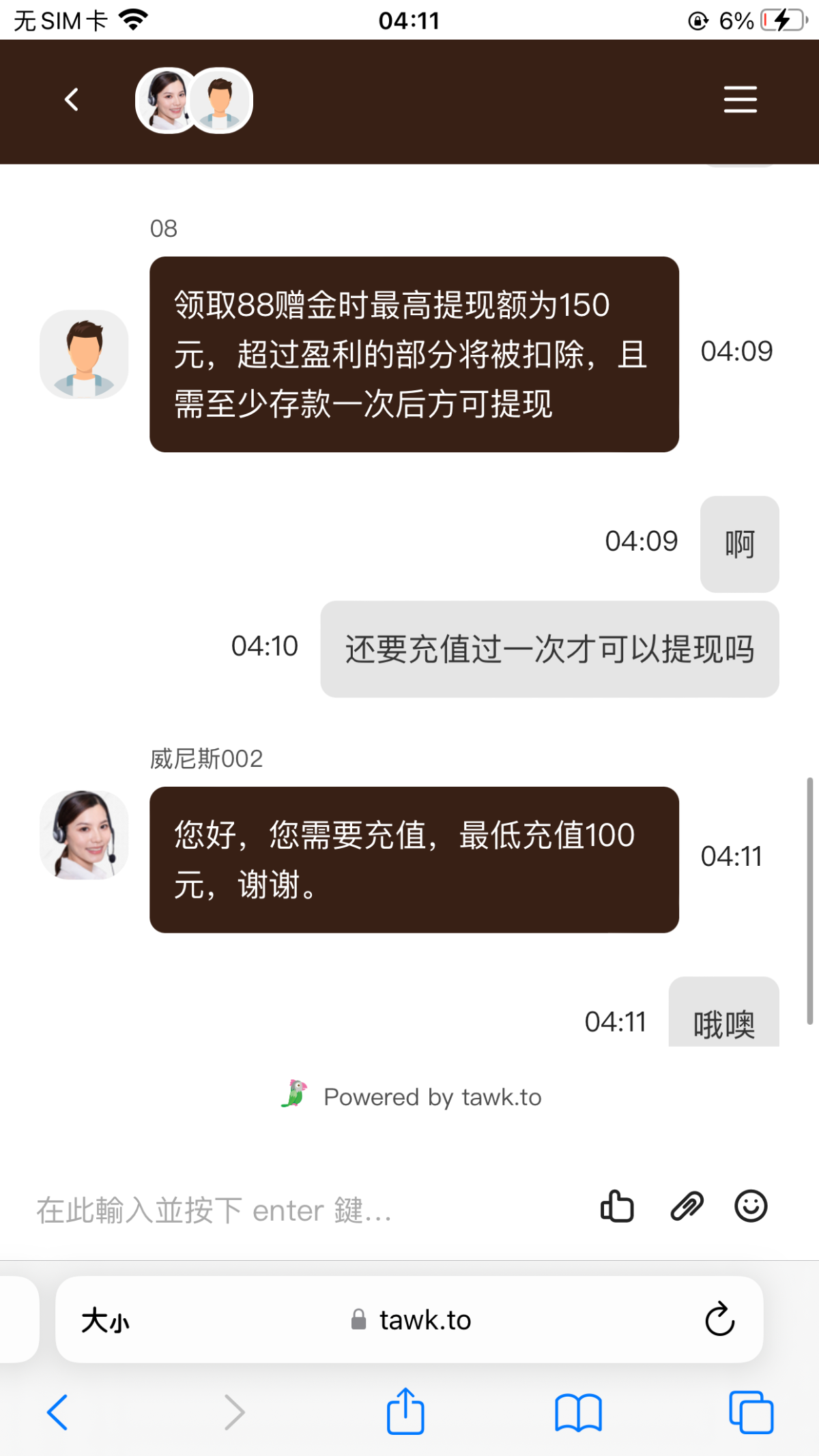Show all open Safari tabs
Image resolution: width=819 pixels, height=1456 pixels.
751,1412
